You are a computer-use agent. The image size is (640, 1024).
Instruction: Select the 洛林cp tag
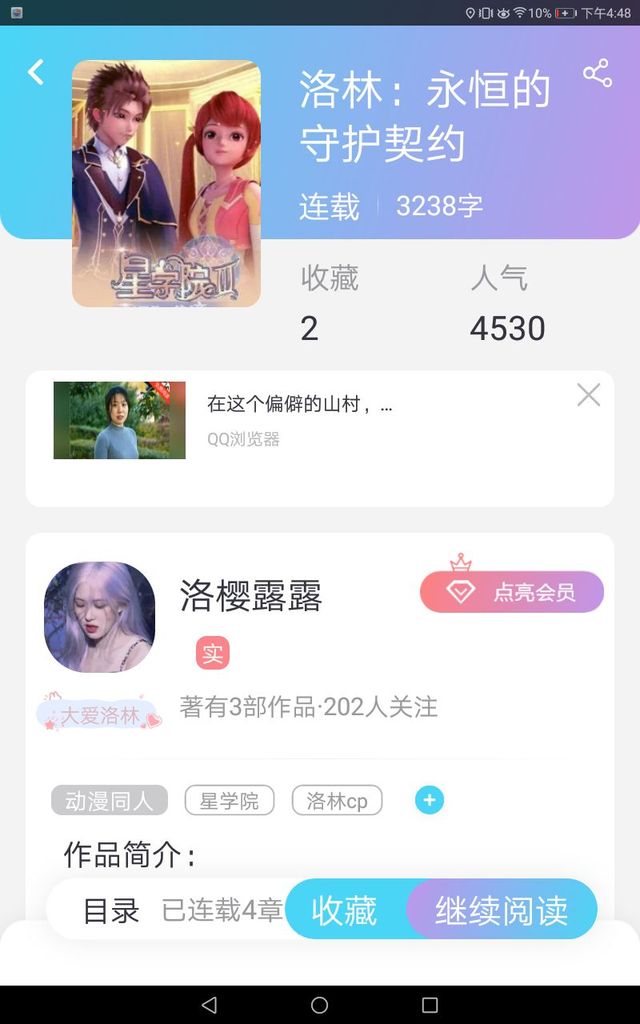(337, 801)
